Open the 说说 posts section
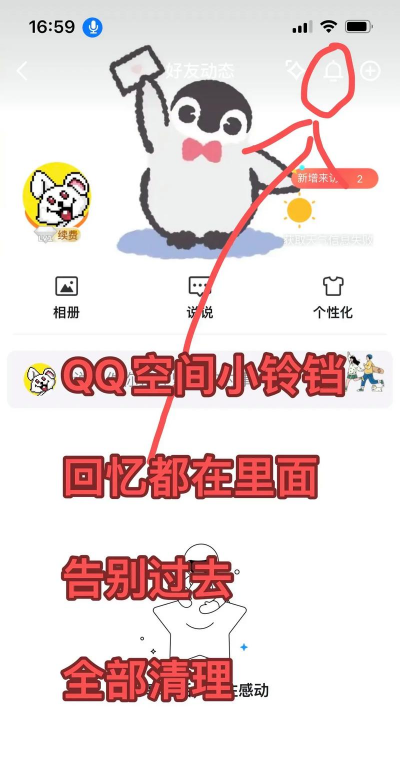 point(200,297)
